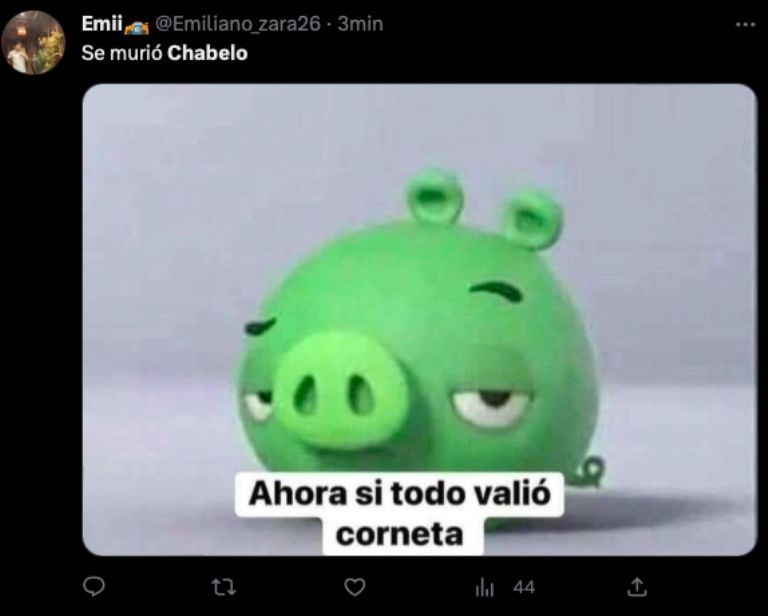Open Emii's profile picture

(x=33, y=43)
